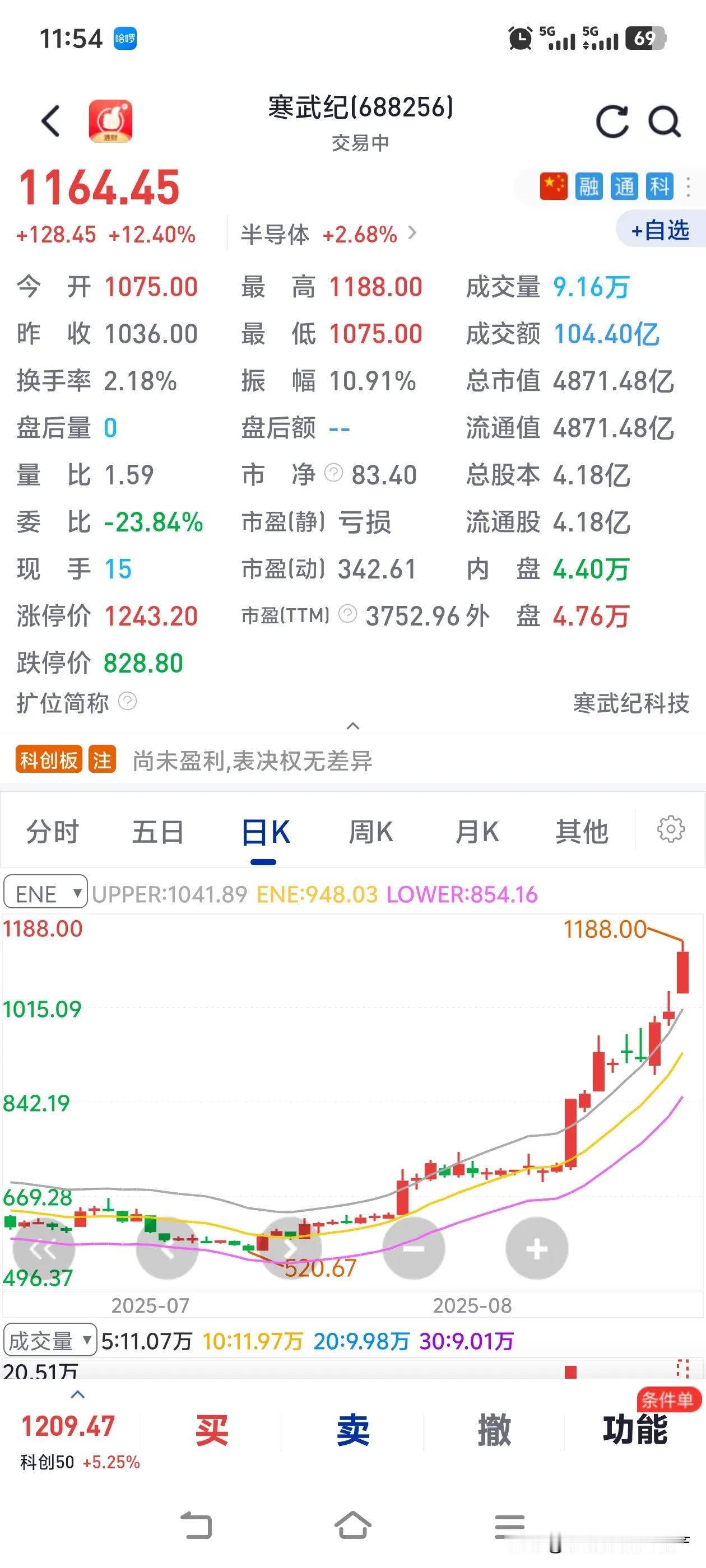The image size is (706, 1568).
Task: Select the 周K chart tab
Action: (x=370, y=832)
